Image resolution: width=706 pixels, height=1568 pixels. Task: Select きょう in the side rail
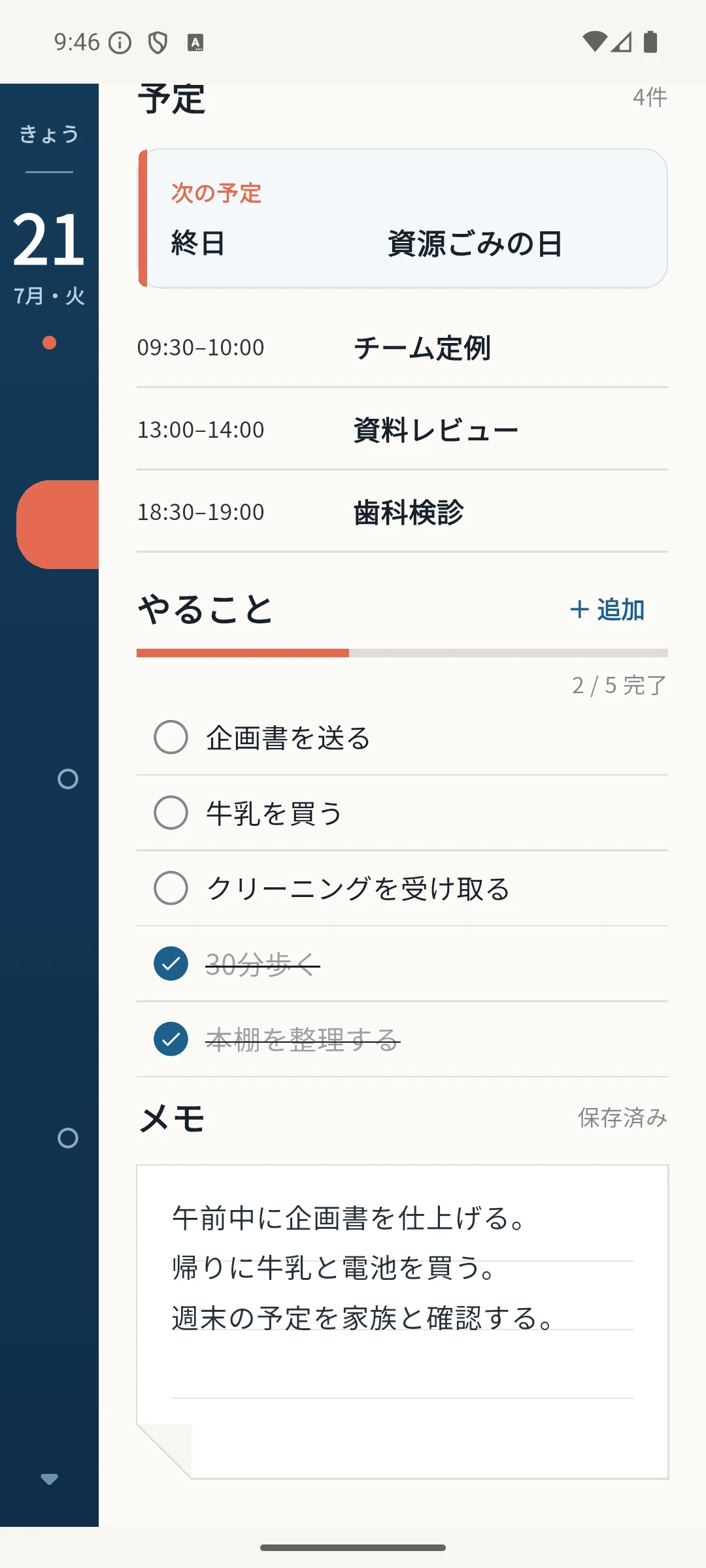(x=49, y=133)
